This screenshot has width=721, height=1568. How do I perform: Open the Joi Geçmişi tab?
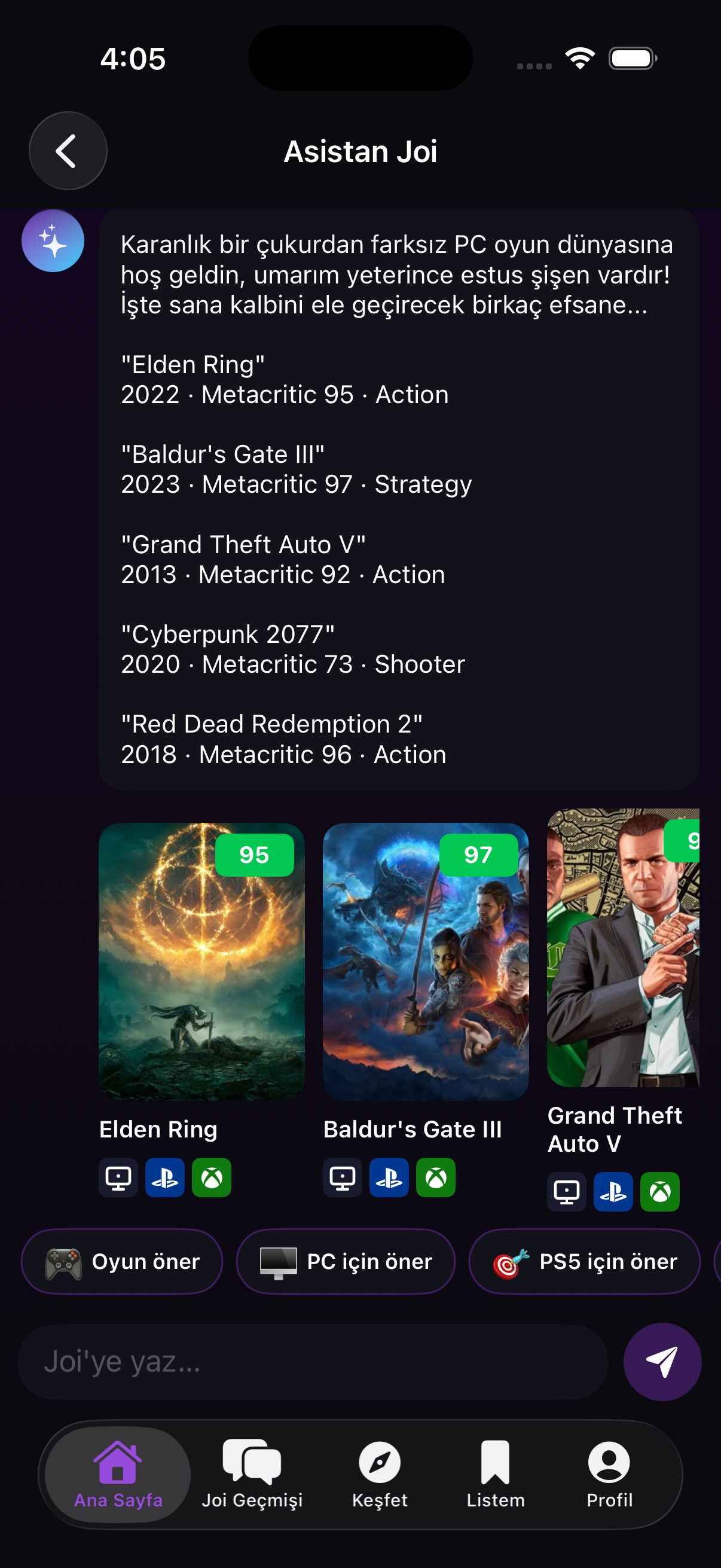252,1474
